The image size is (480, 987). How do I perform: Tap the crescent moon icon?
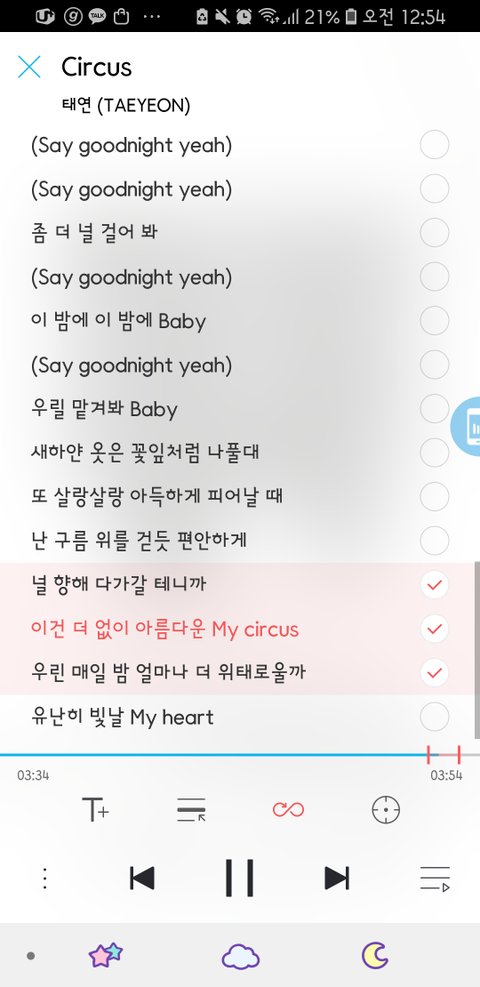pos(375,956)
